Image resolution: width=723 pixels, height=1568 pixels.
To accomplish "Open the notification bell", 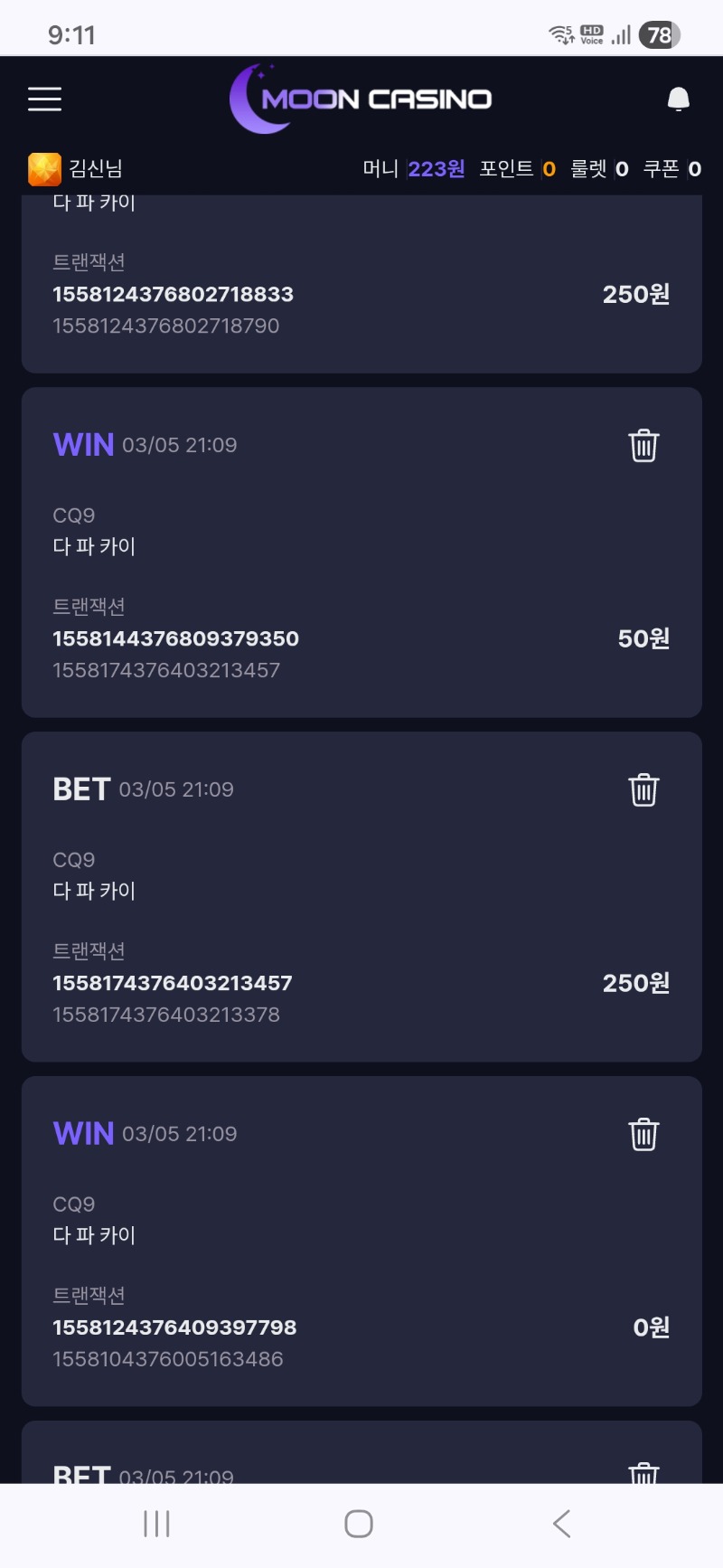I will 678,99.
